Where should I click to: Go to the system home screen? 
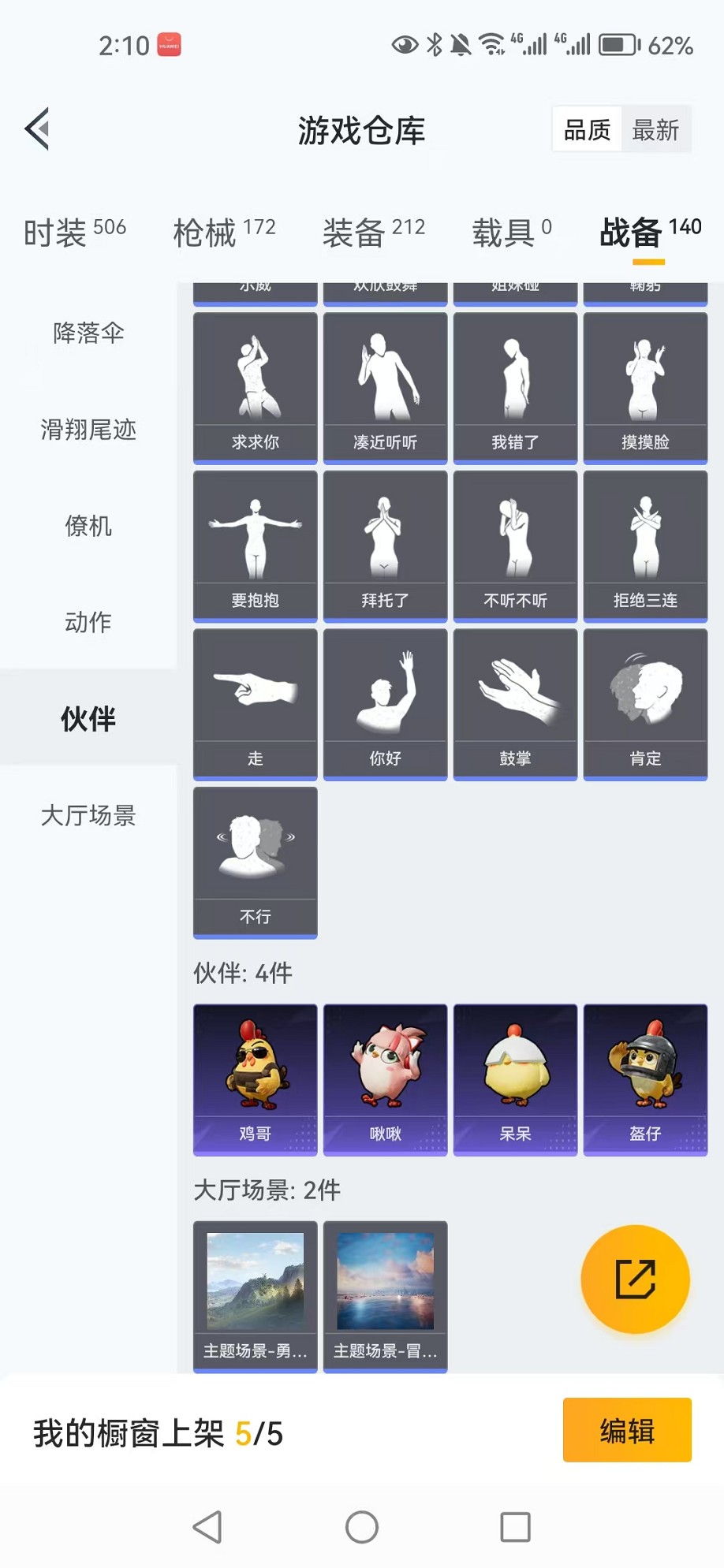pos(362,1527)
